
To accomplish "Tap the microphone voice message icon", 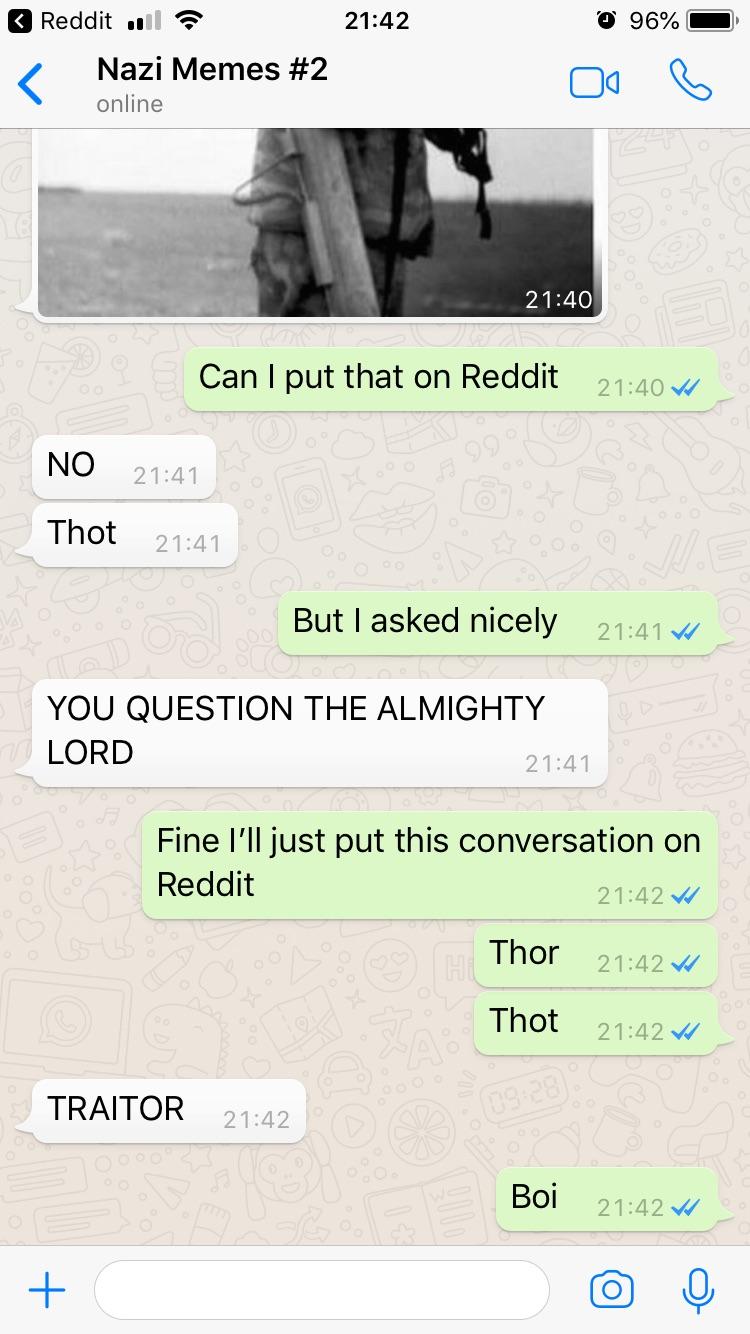I will click(x=698, y=1290).
